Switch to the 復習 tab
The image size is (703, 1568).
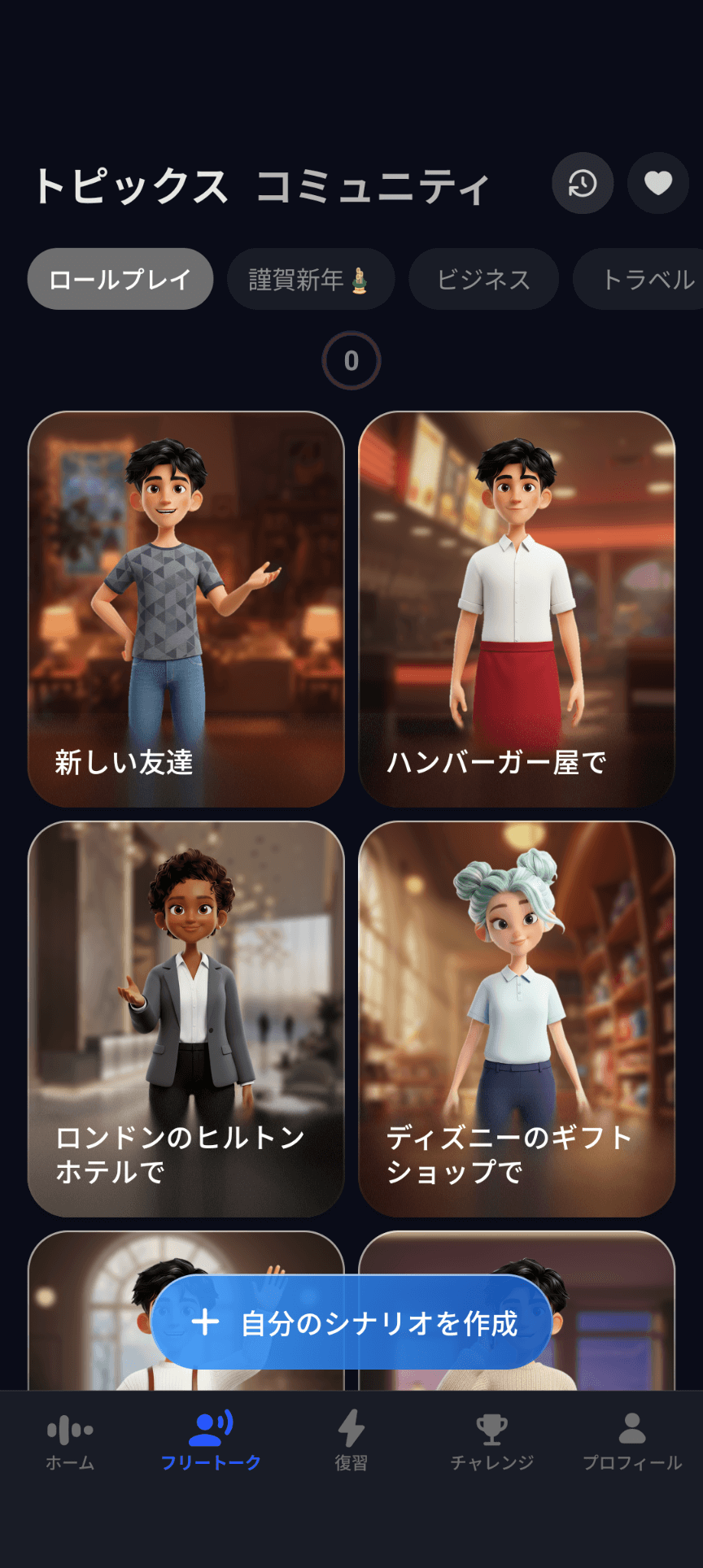[351, 1443]
